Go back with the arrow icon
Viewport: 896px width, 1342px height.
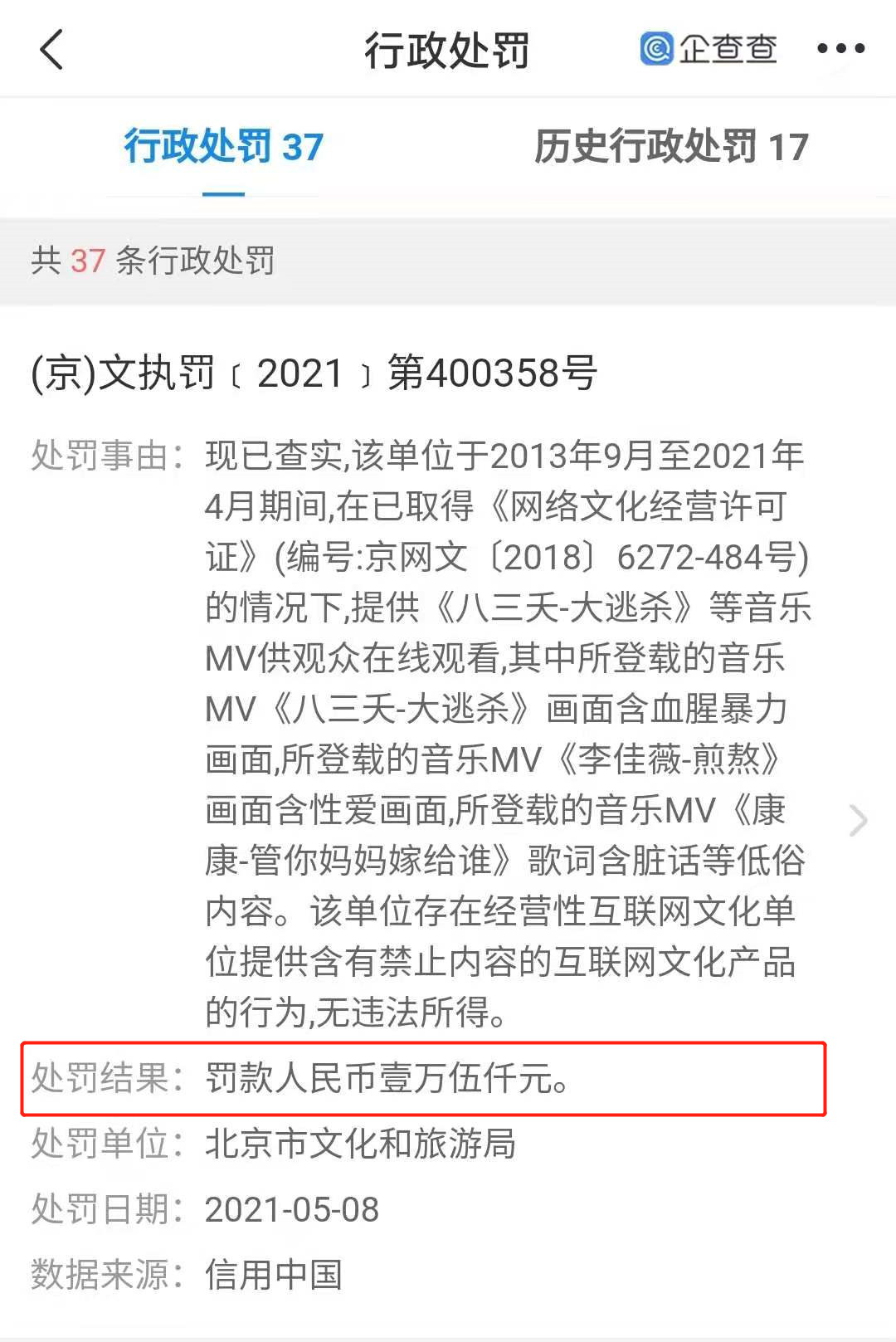[51, 50]
